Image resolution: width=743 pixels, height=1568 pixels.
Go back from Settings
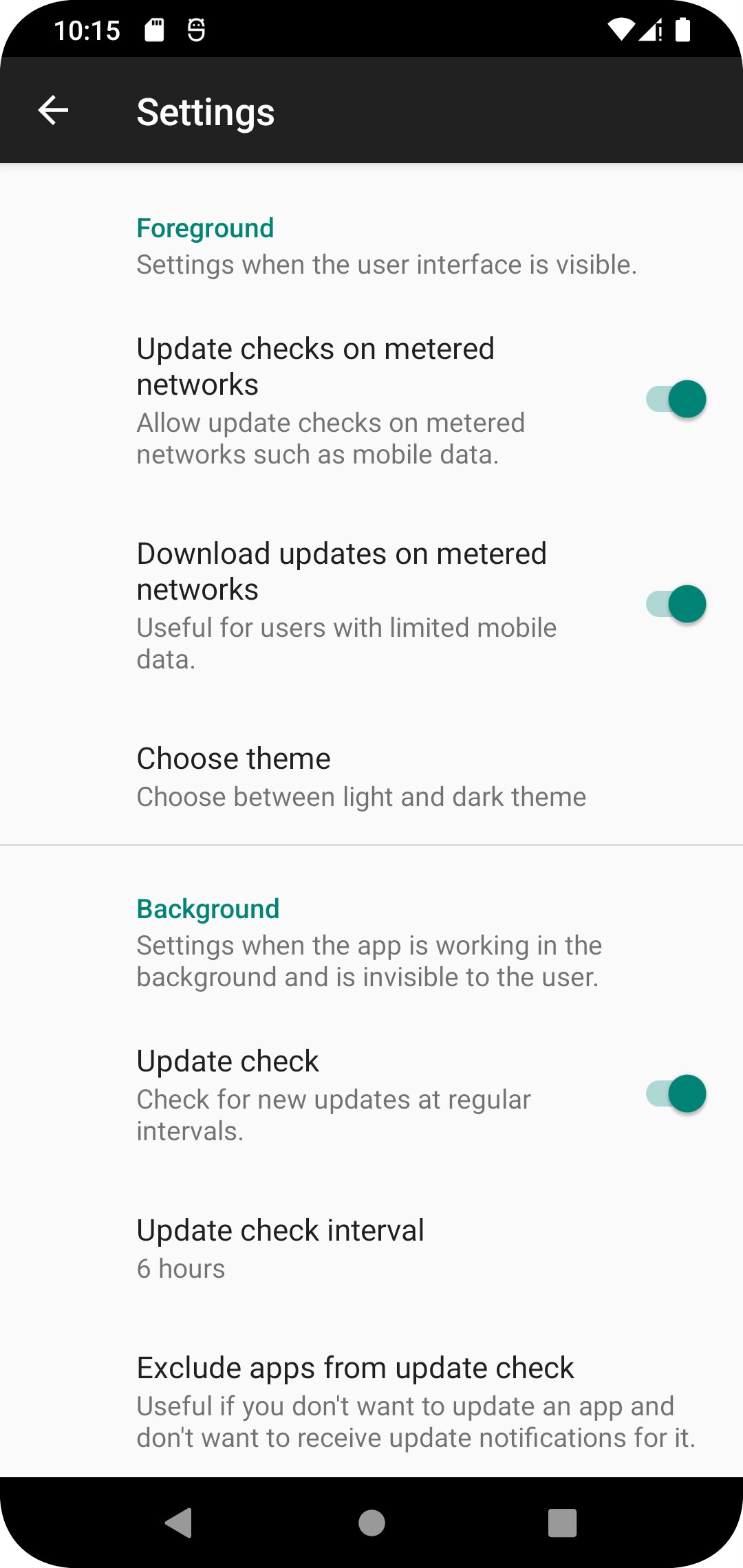[53, 110]
